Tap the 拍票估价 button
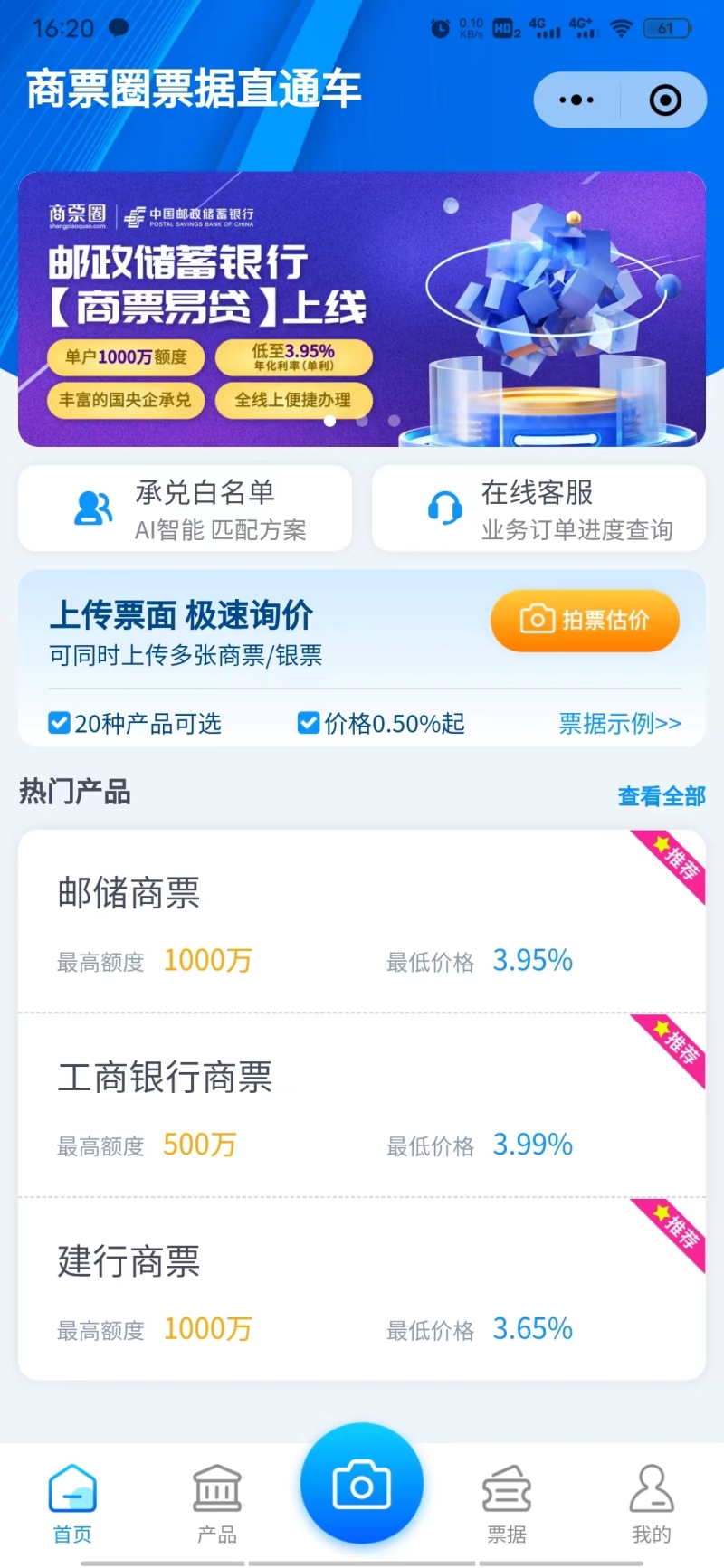 point(585,620)
